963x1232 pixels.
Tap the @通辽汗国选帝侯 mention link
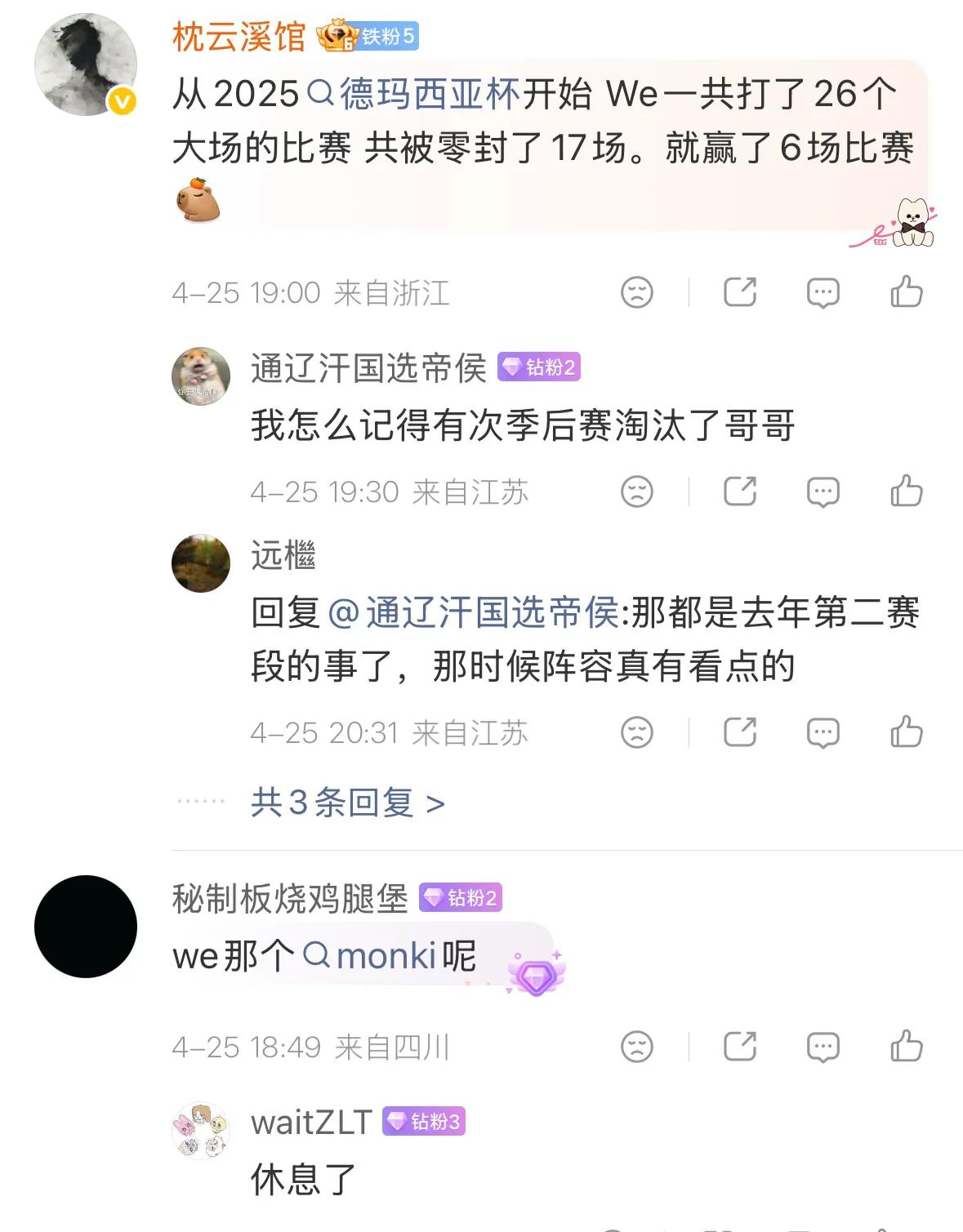474,613
